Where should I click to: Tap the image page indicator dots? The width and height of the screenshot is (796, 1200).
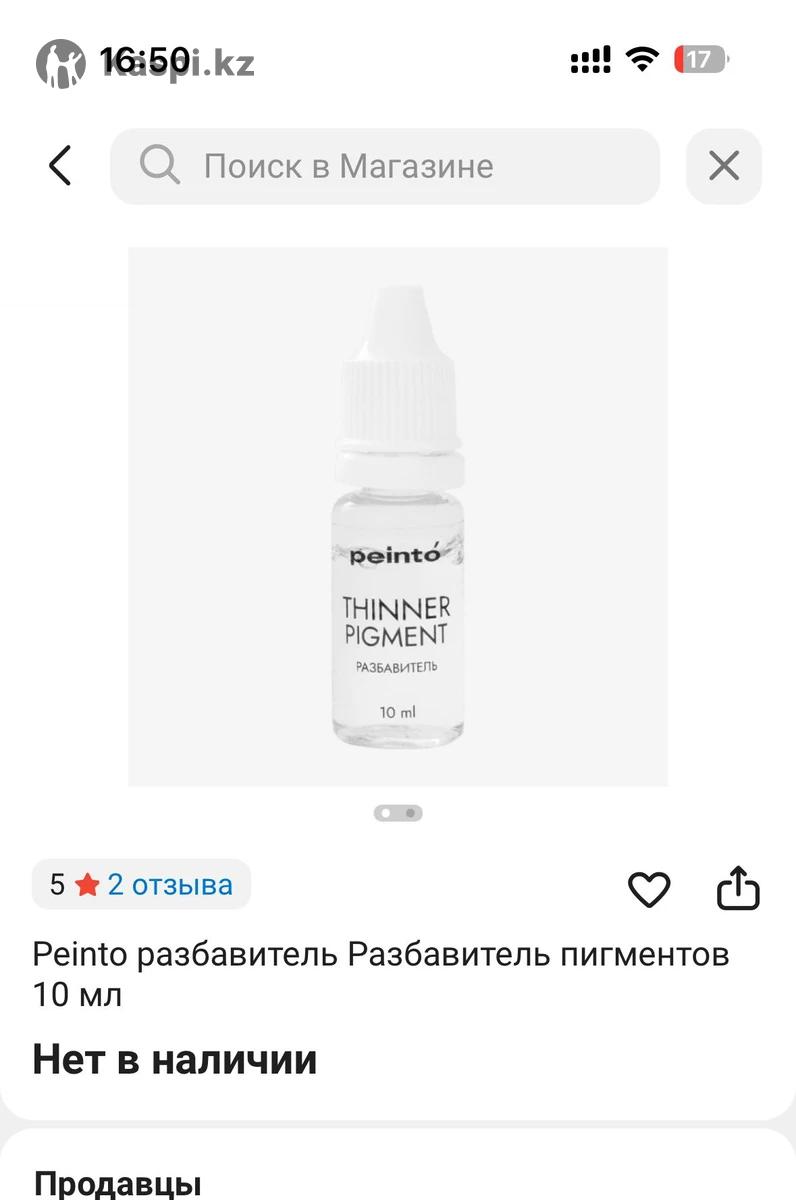click(x=398, y=813)
